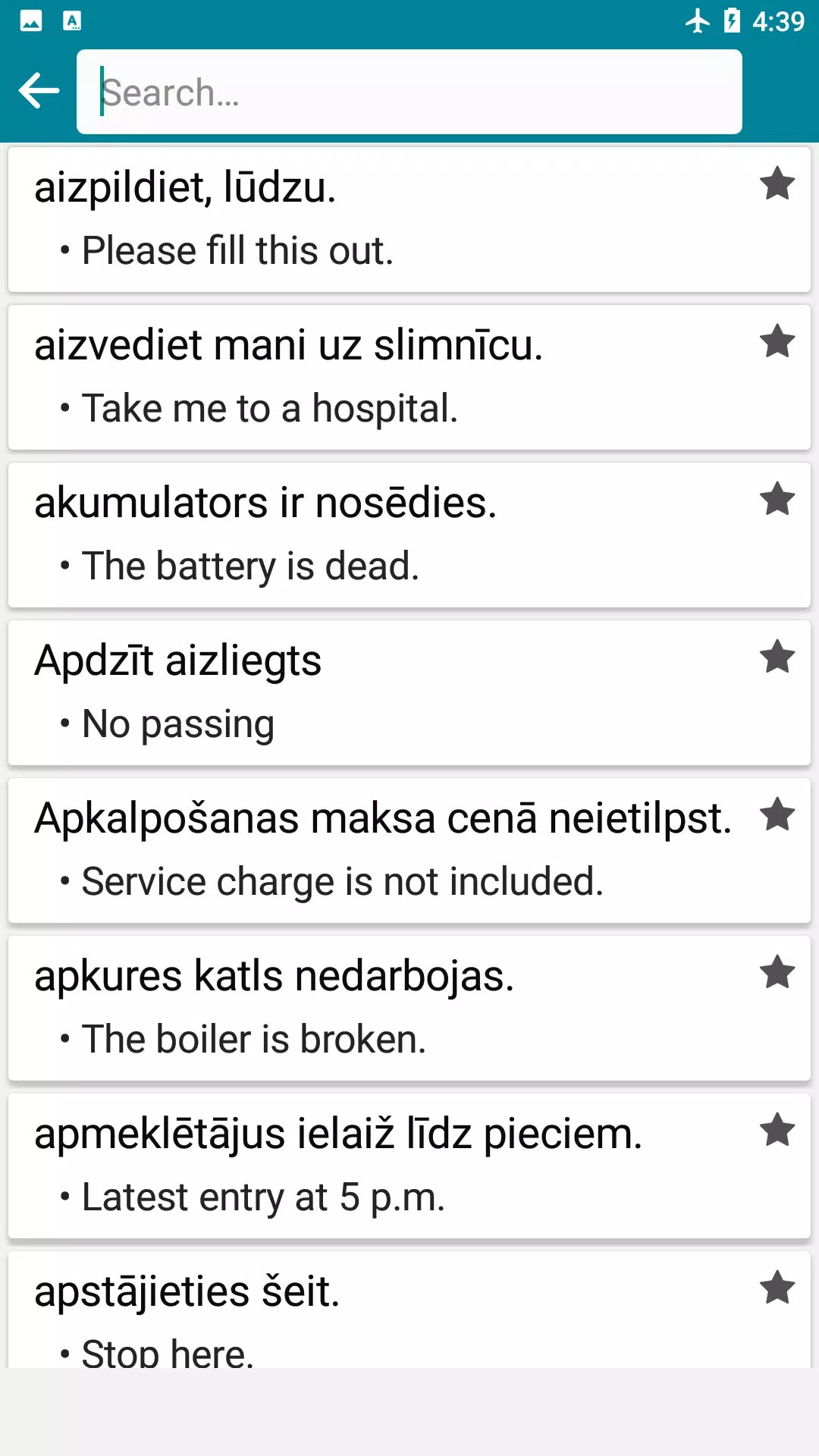Go back using the arrow icon
This screenshot has width=819, height=1456.
point(39,92)
